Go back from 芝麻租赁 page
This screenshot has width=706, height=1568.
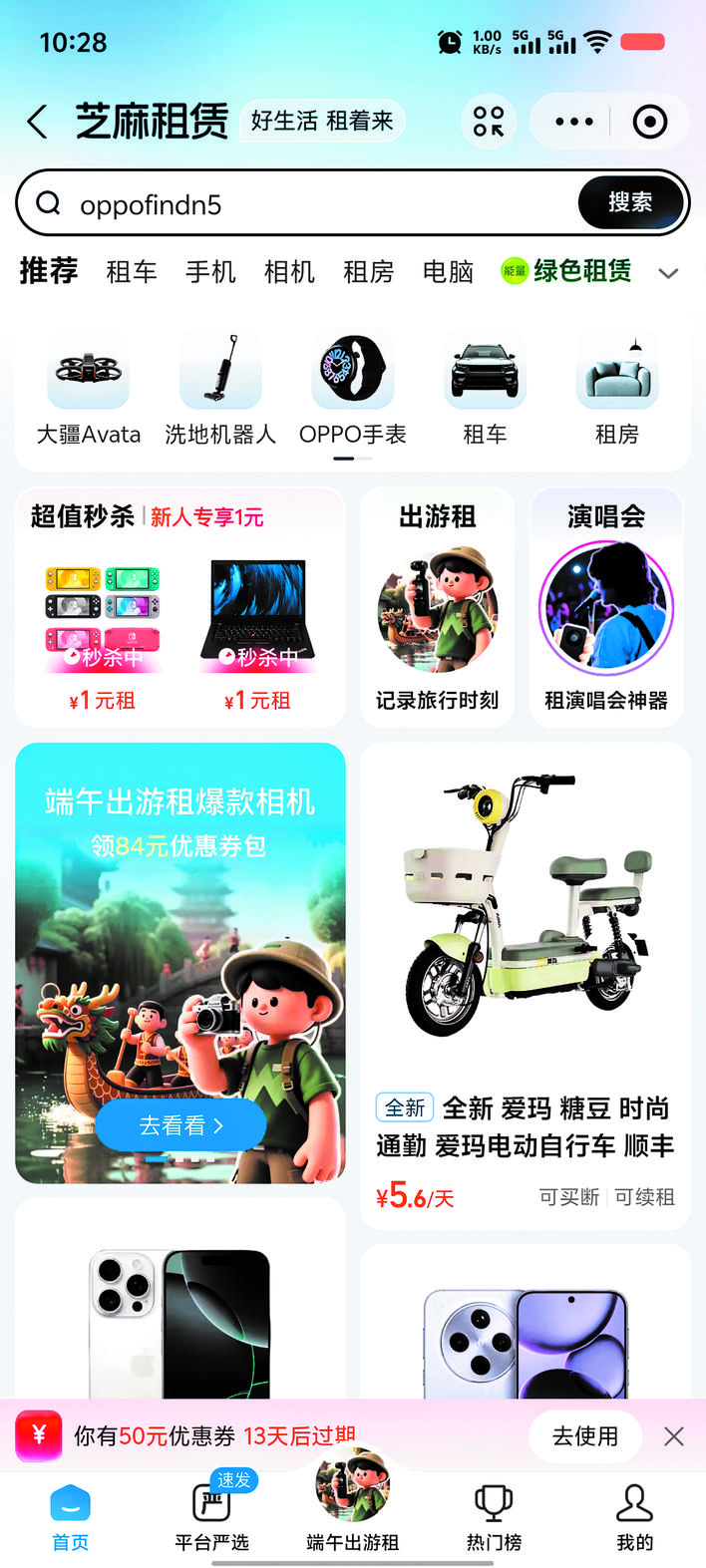[38, 123]
